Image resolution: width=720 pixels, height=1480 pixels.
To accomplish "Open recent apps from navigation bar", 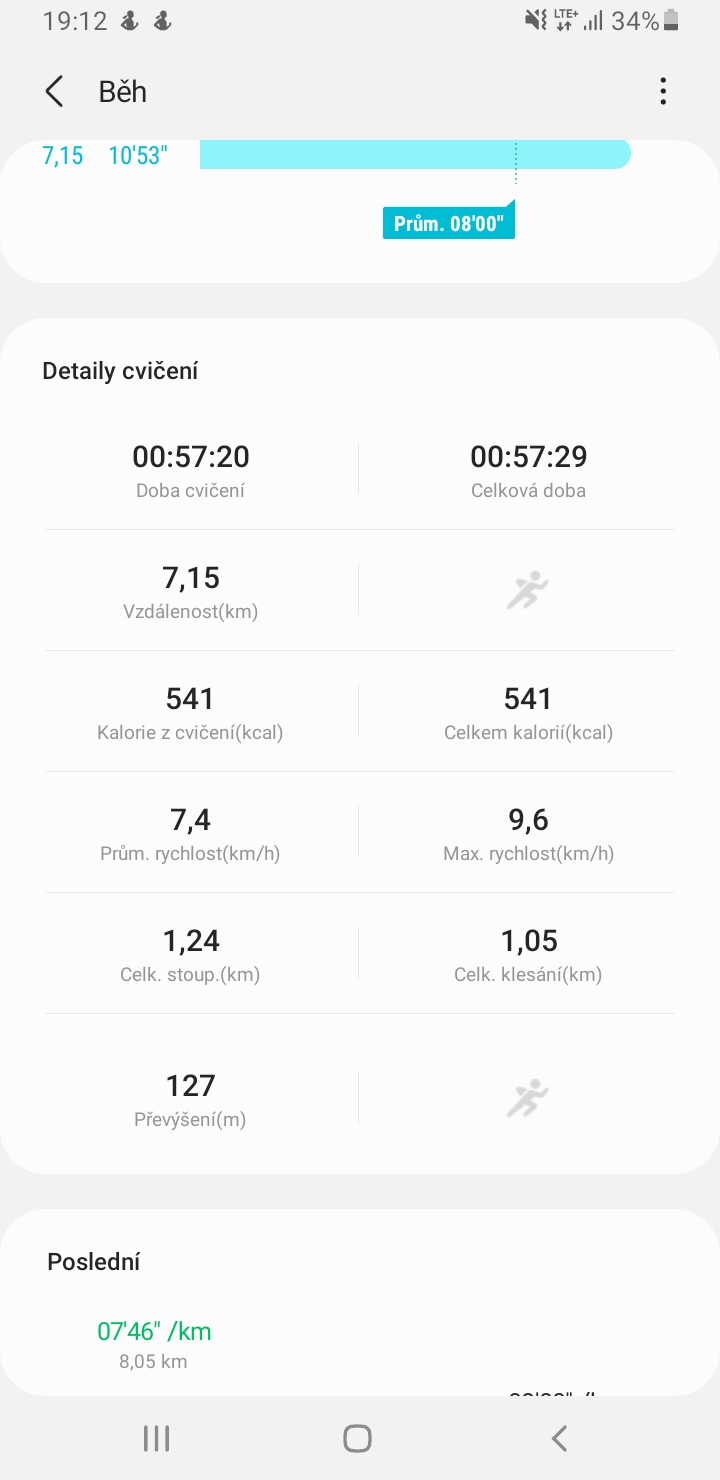I will point(157,1438).
